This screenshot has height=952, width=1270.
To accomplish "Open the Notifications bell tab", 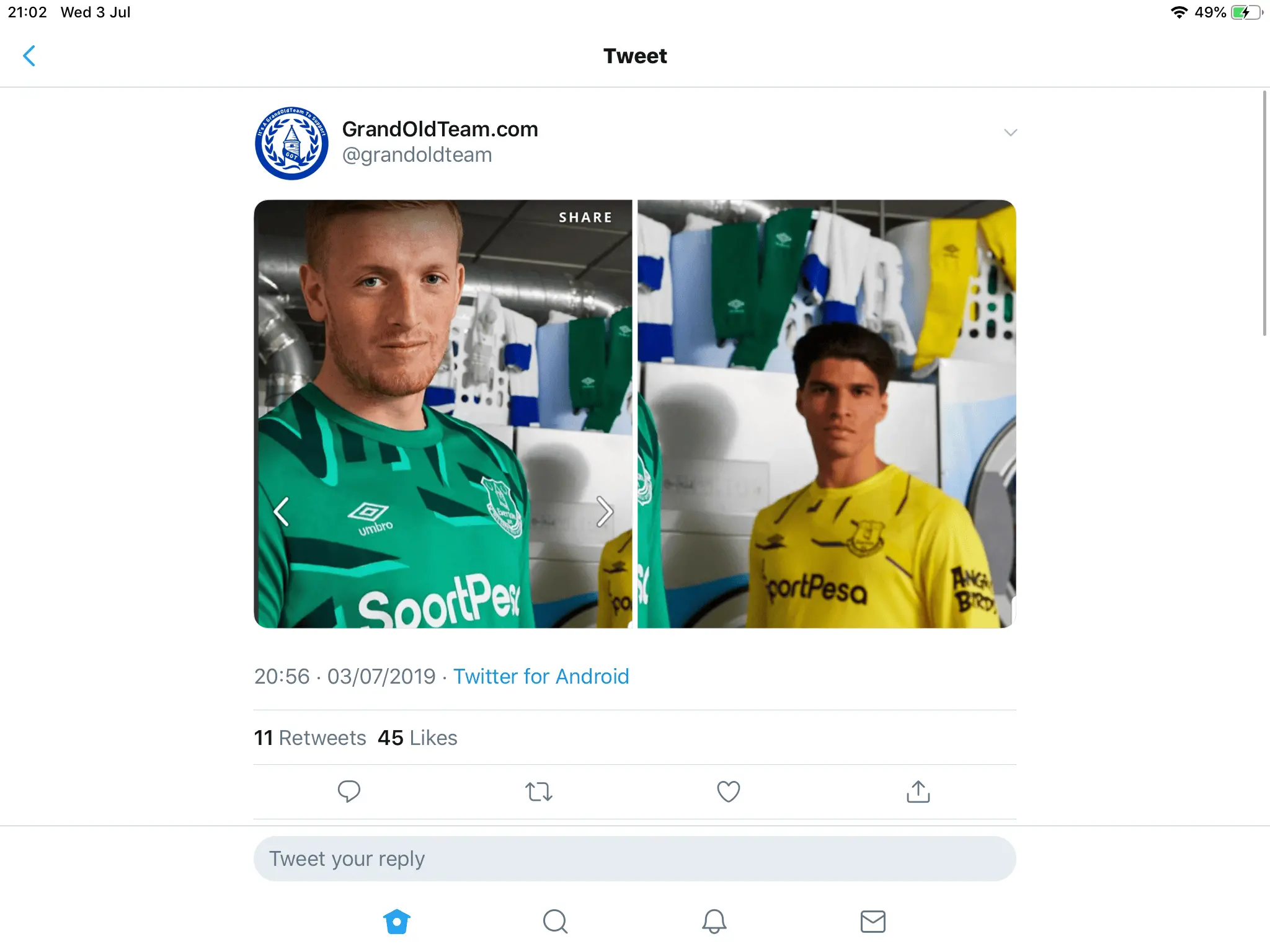I will point(714,921).
